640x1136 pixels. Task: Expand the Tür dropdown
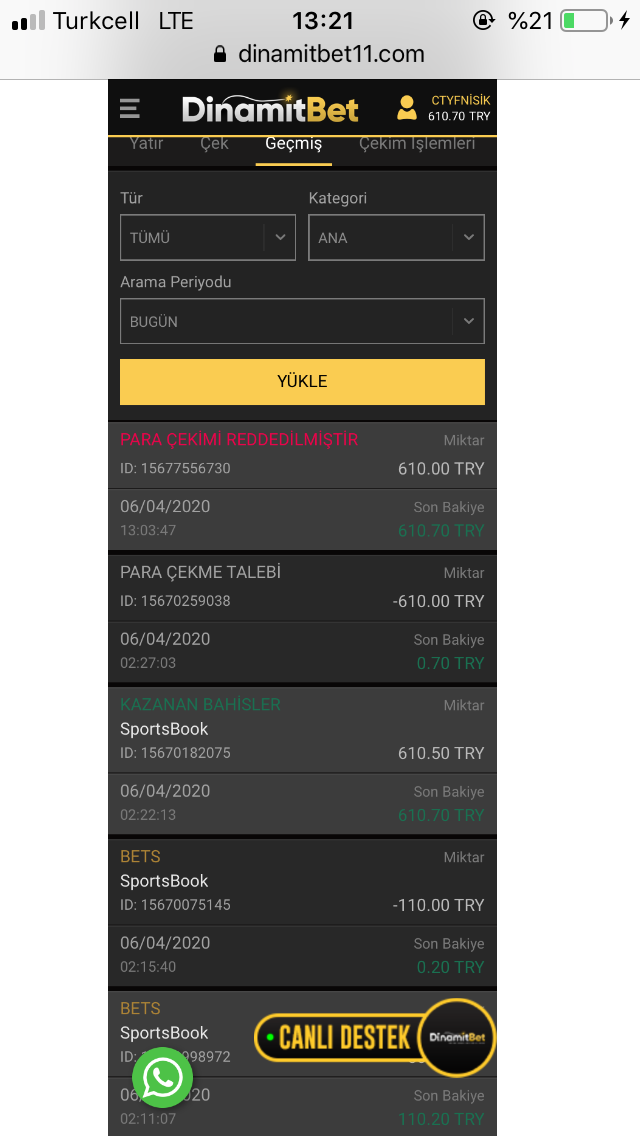pyautogui.click(x=208, y=238)
